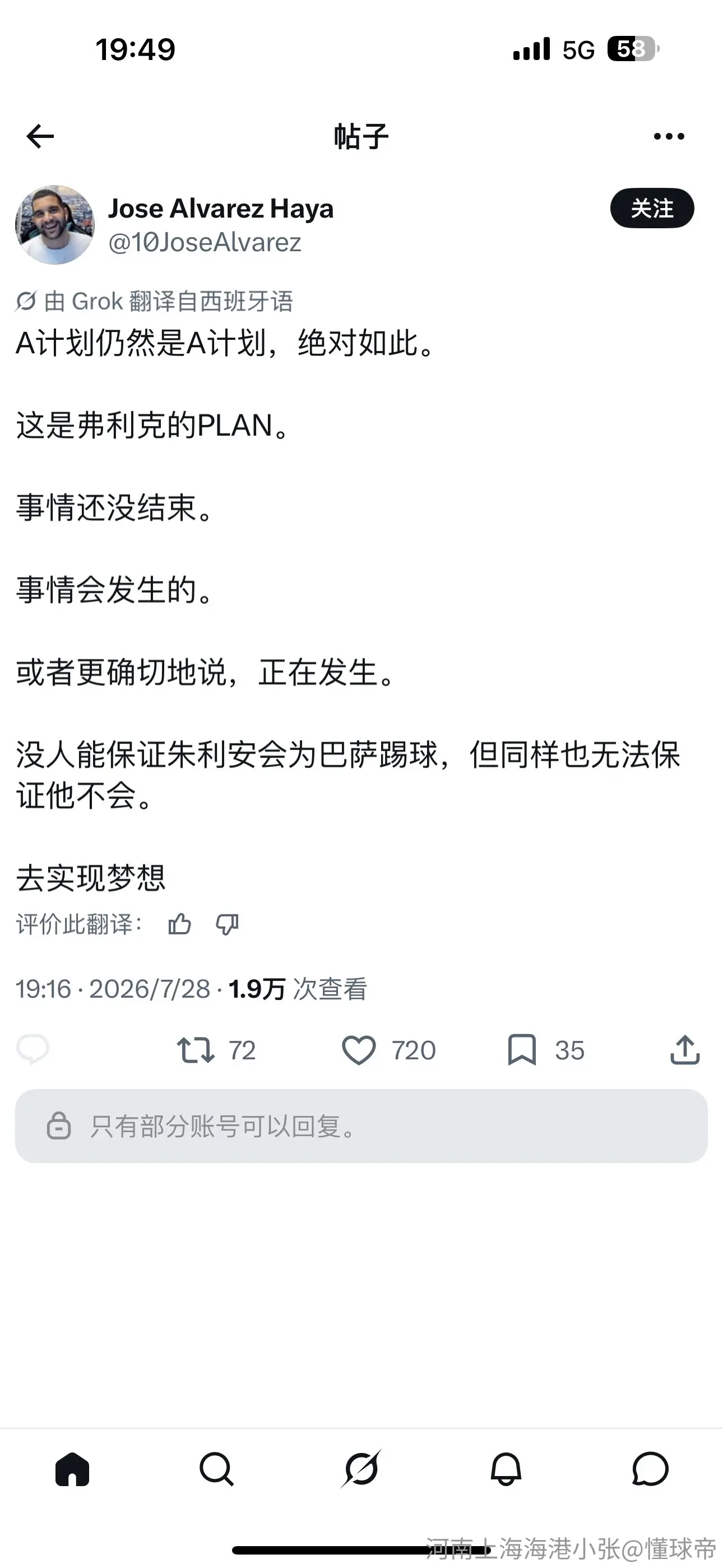The image size is (723, 1568).
Task: Tap the Grok translation notice
Action: [154, 301]
